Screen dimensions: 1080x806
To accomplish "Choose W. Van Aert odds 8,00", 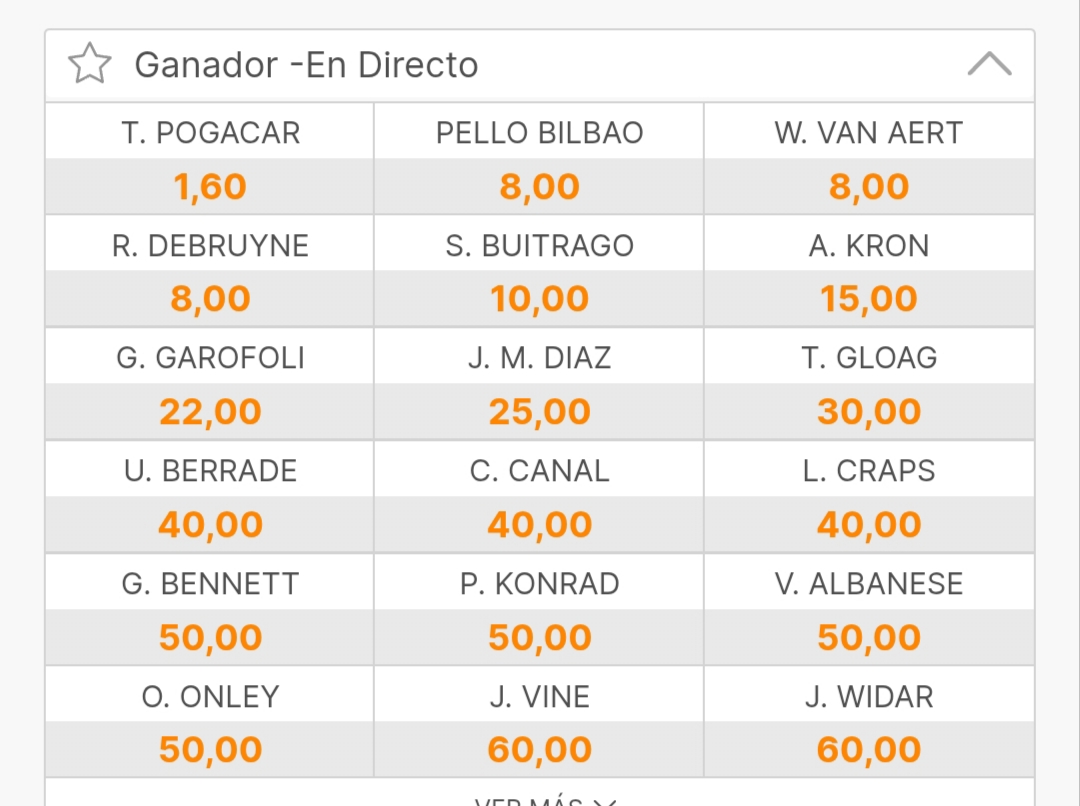I will coord(869,187).
